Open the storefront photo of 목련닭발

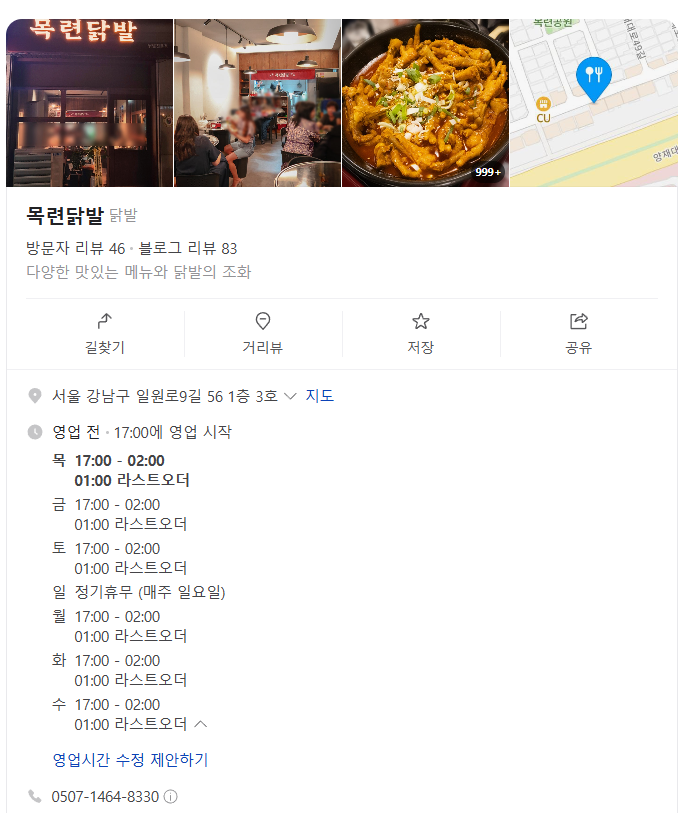coord(89,103)
